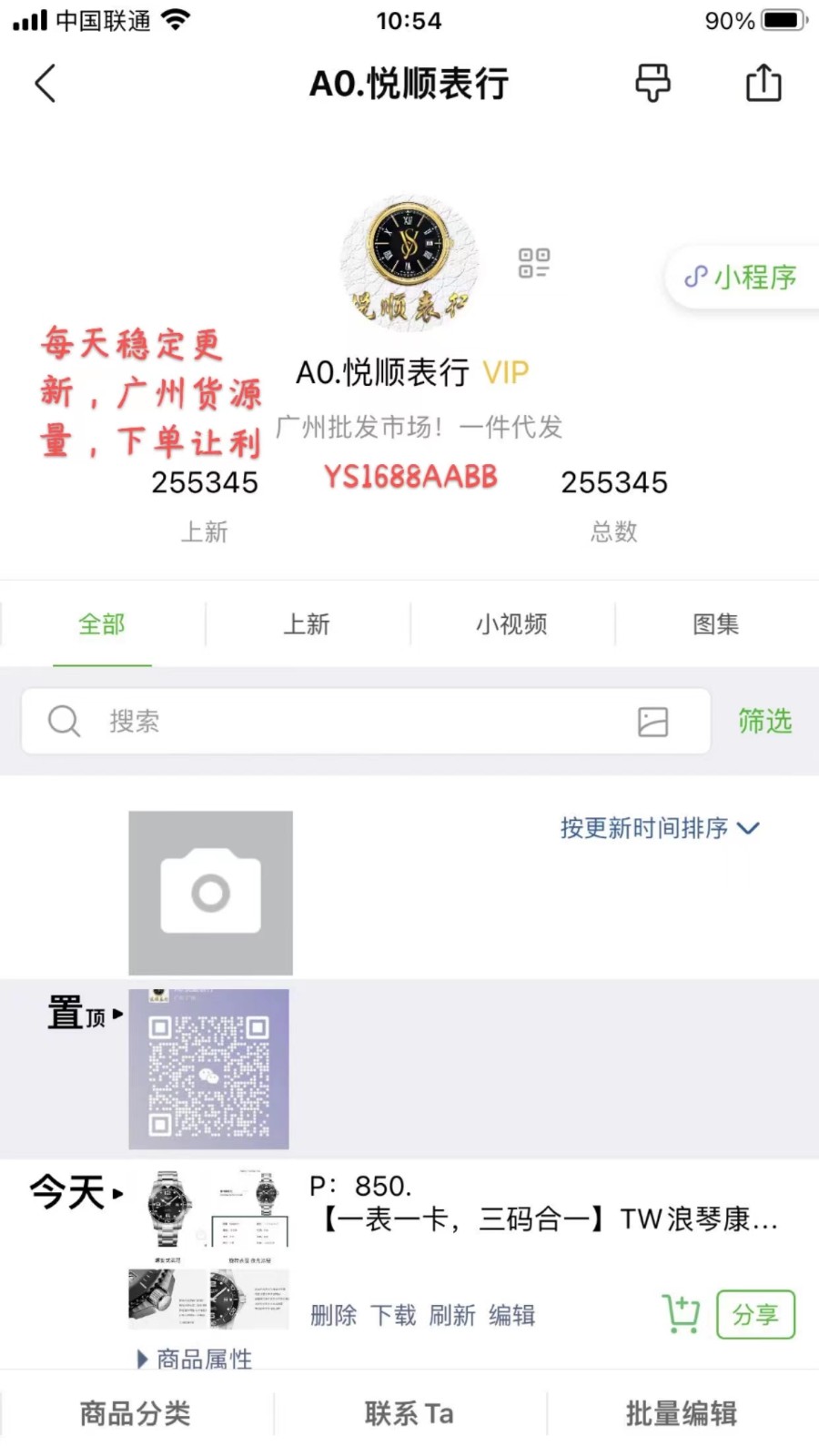
Task: Tap 分享 button on TW浪琴 item
Action: click(755, 1314)
